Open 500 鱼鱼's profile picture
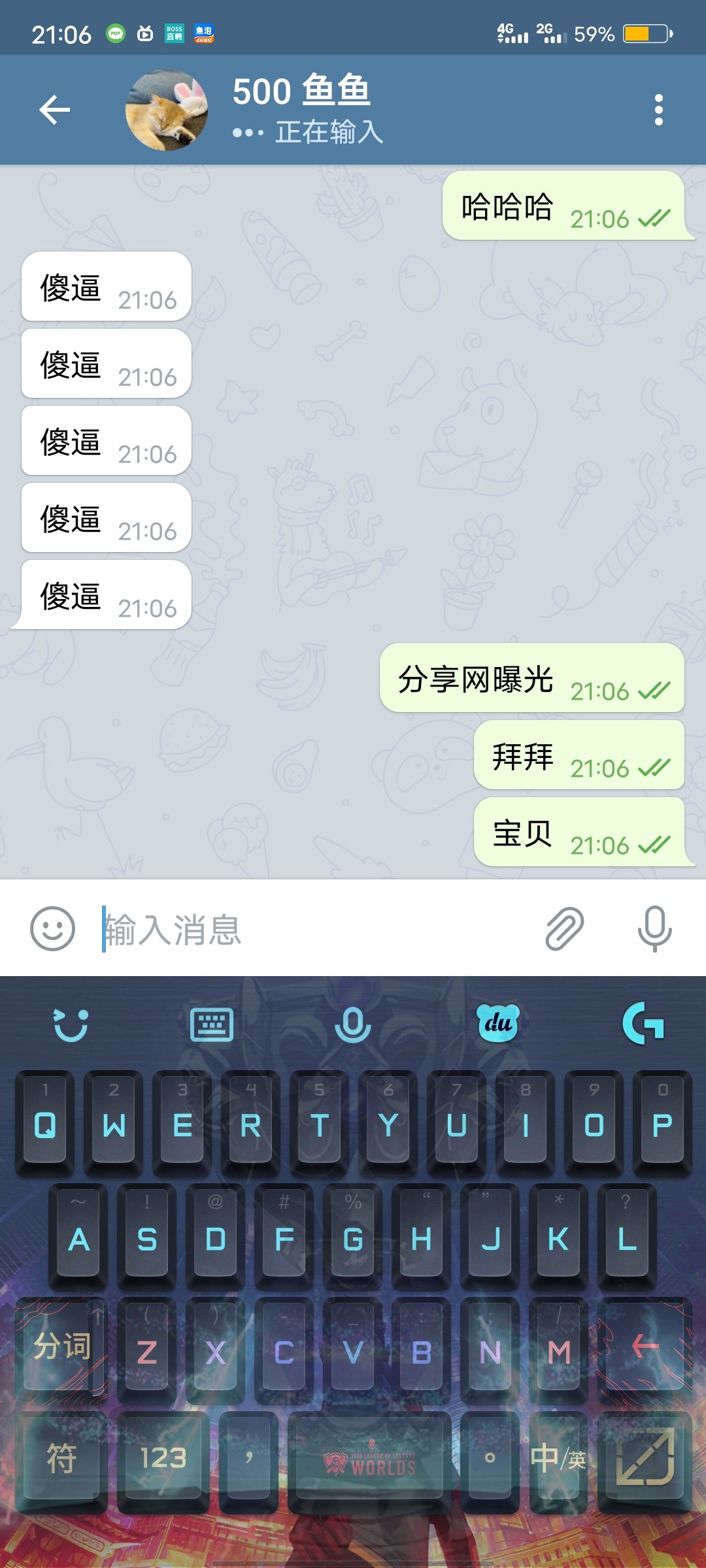 point(167,110)
